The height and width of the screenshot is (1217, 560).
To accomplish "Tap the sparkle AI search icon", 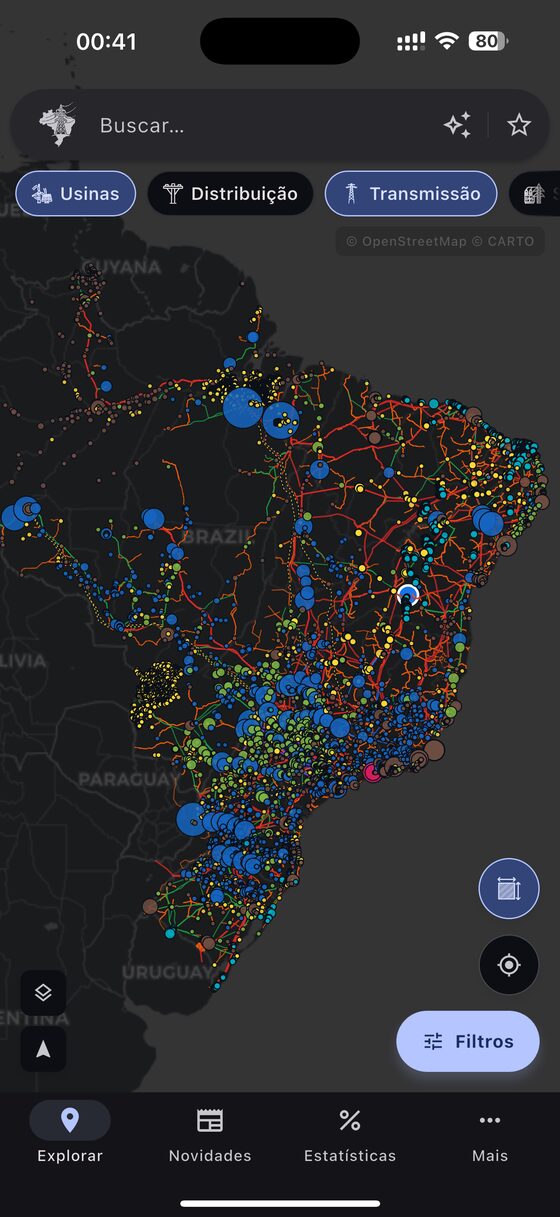I will point(457,125).
